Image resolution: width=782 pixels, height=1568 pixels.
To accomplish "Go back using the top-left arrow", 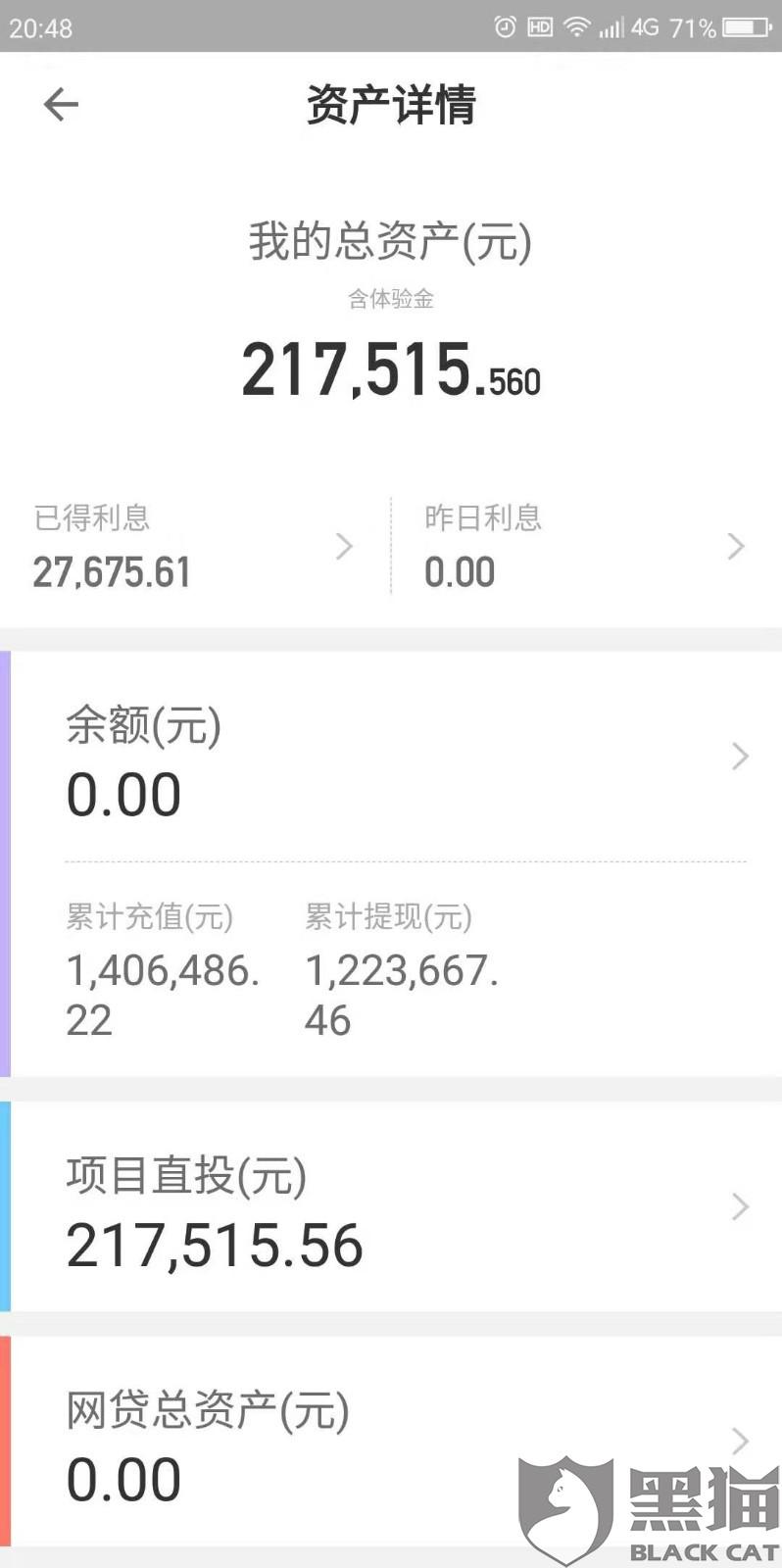I will pos(61,104).
